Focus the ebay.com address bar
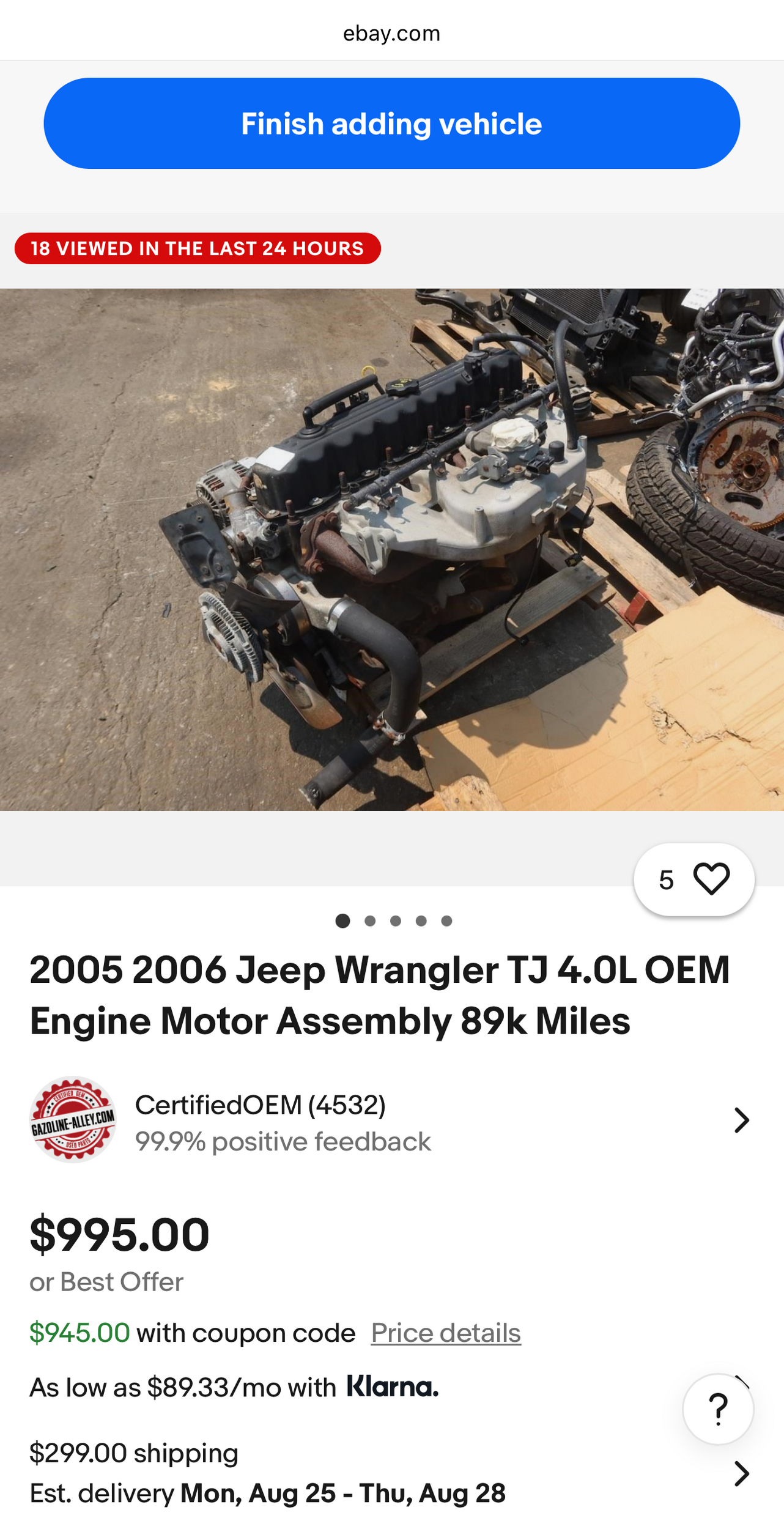Screen dimensions: 784x1529 tap(391, 33)
